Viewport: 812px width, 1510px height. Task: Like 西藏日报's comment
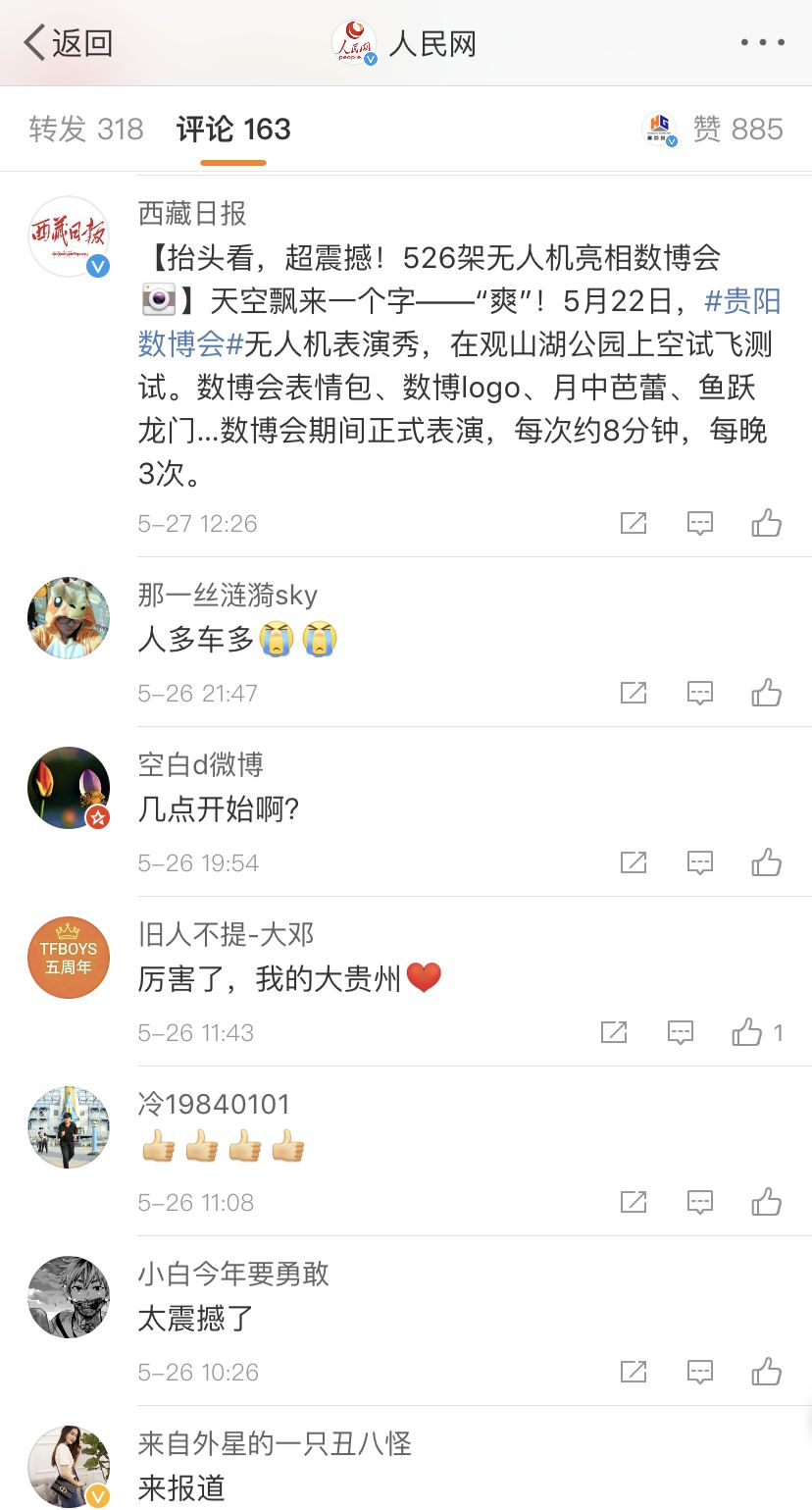coord(766,523)
